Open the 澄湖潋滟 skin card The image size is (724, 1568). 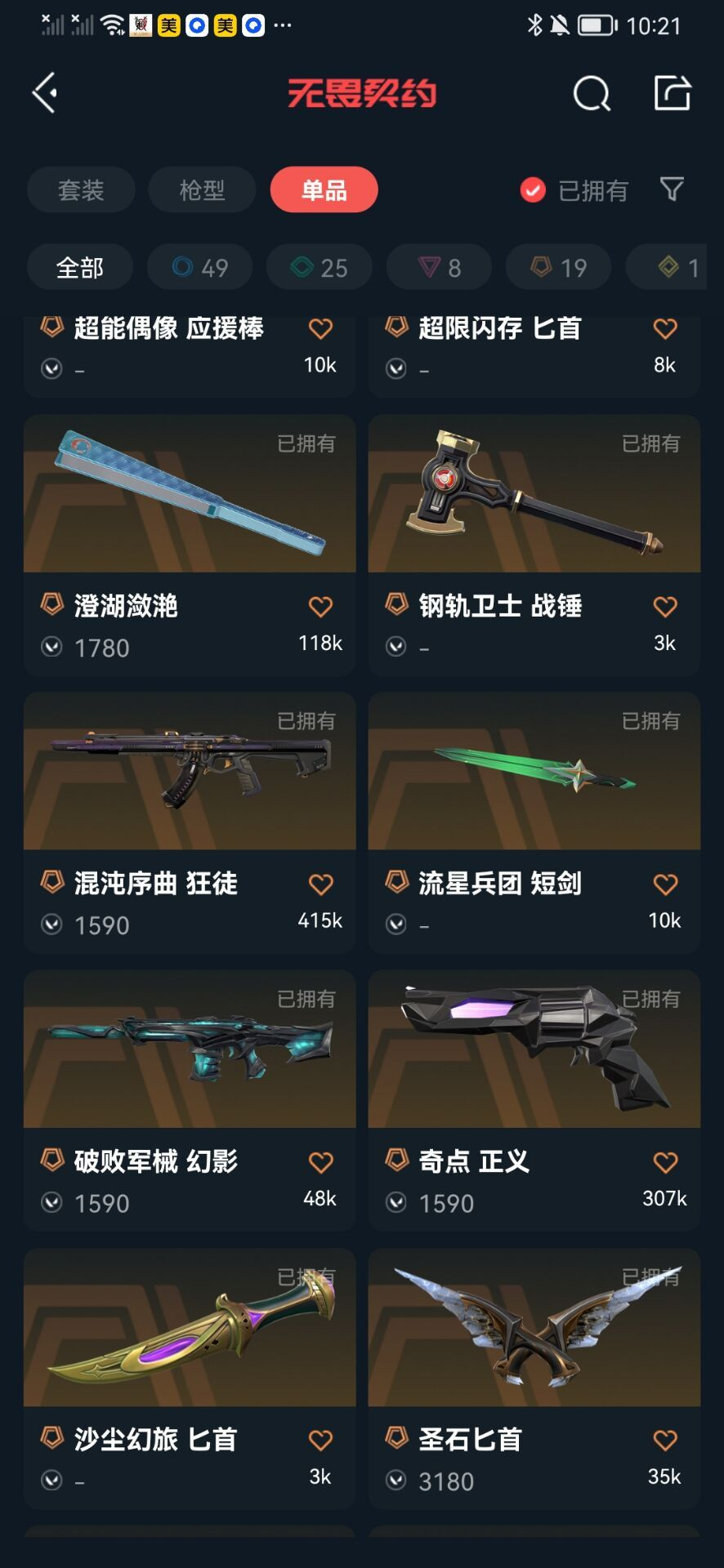pyautogui.click(x=190, y=545)
